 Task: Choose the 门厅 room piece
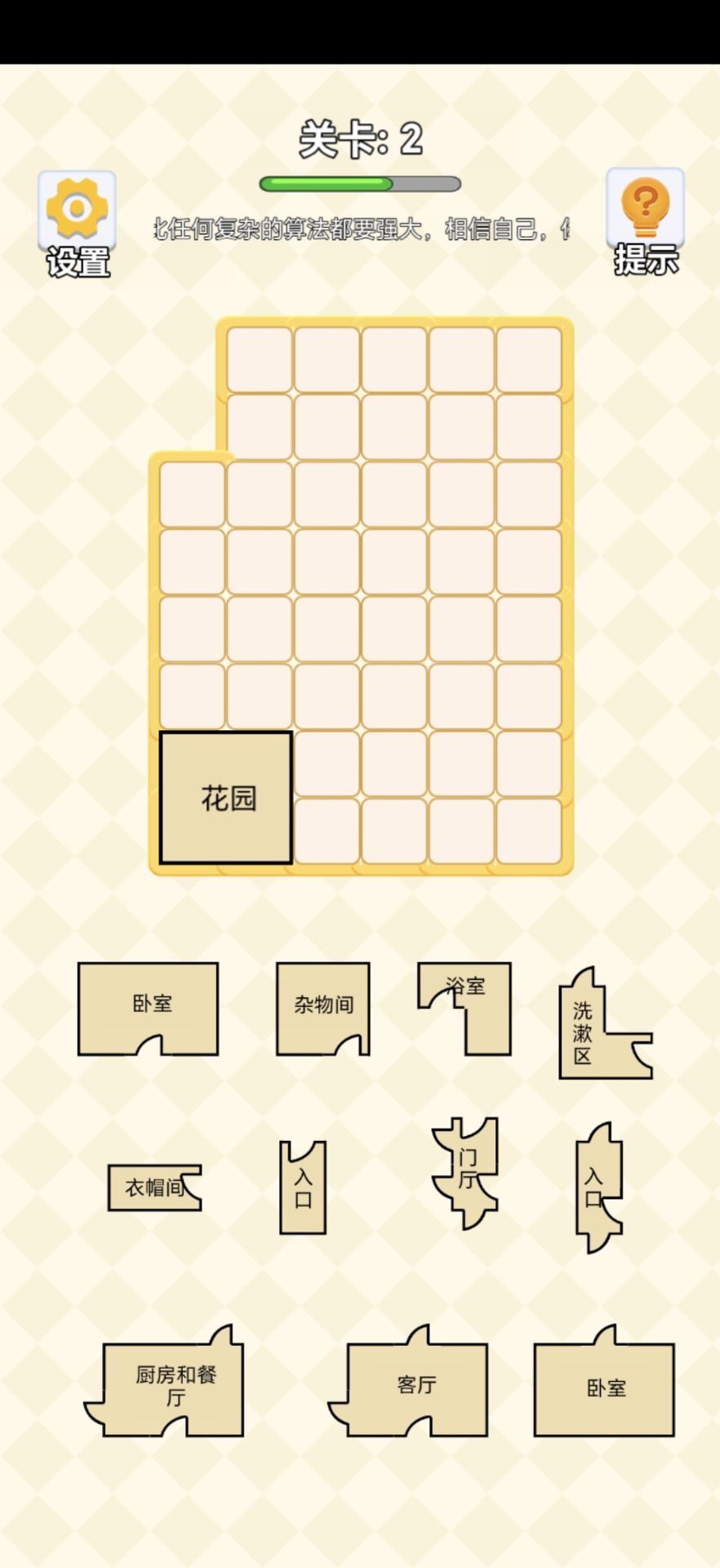coord(467,1171)
